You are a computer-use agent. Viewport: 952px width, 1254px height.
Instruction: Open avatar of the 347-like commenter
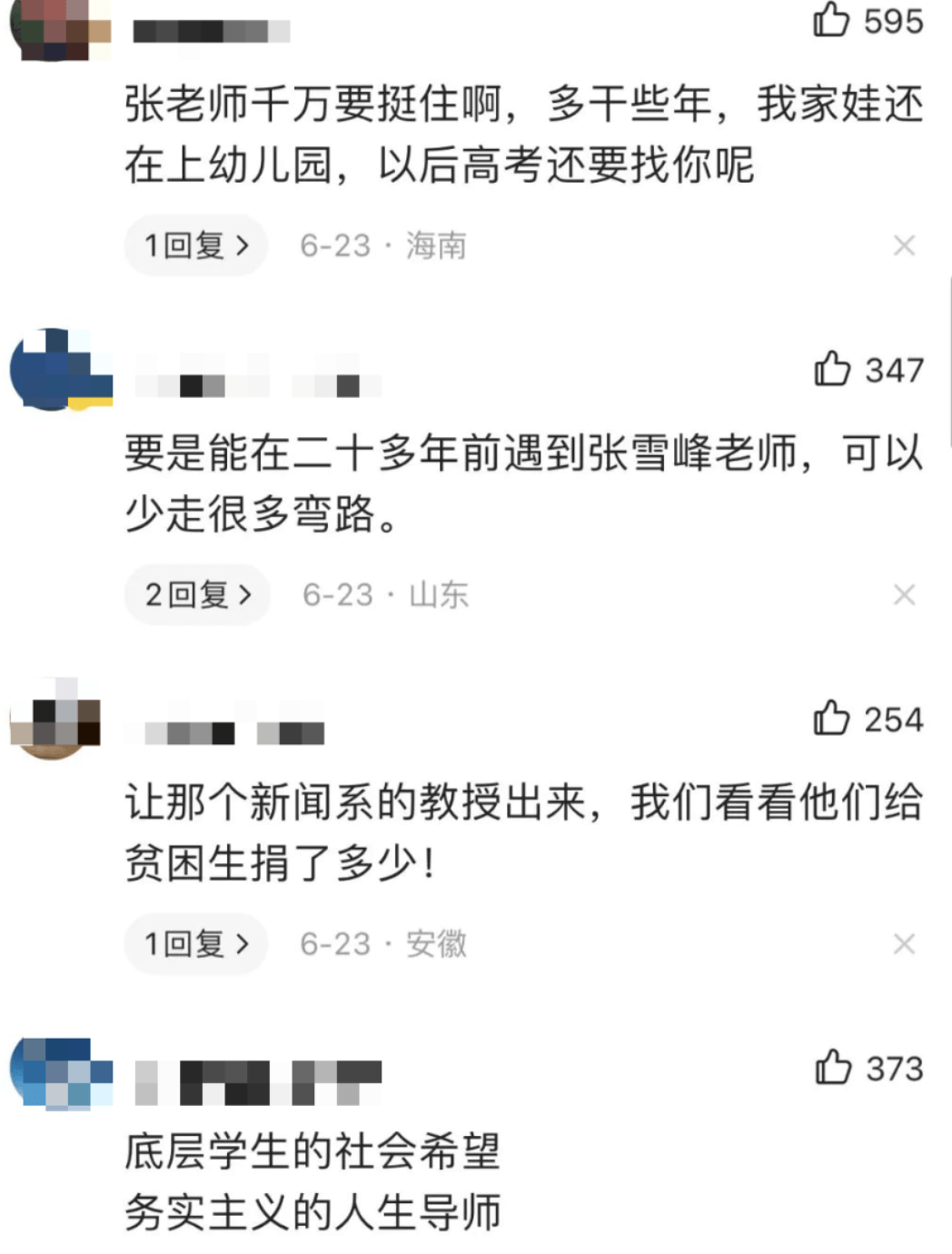pos(53,369)
